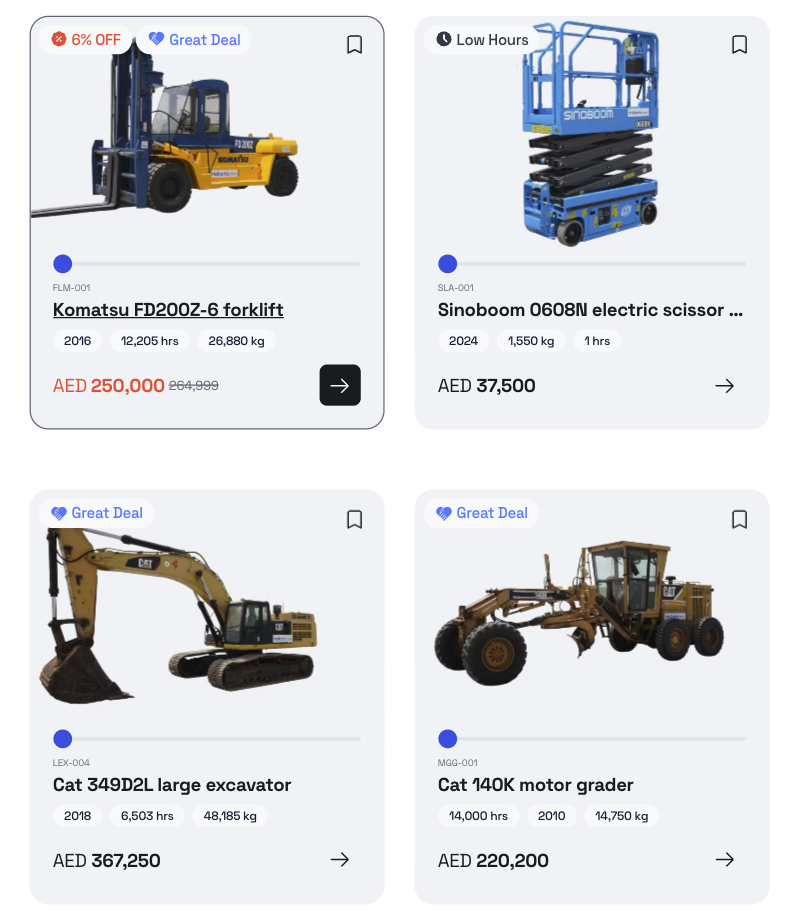
Task: Save the Sinoboom scissor lift listing
Action: click(x=739, y=45)
